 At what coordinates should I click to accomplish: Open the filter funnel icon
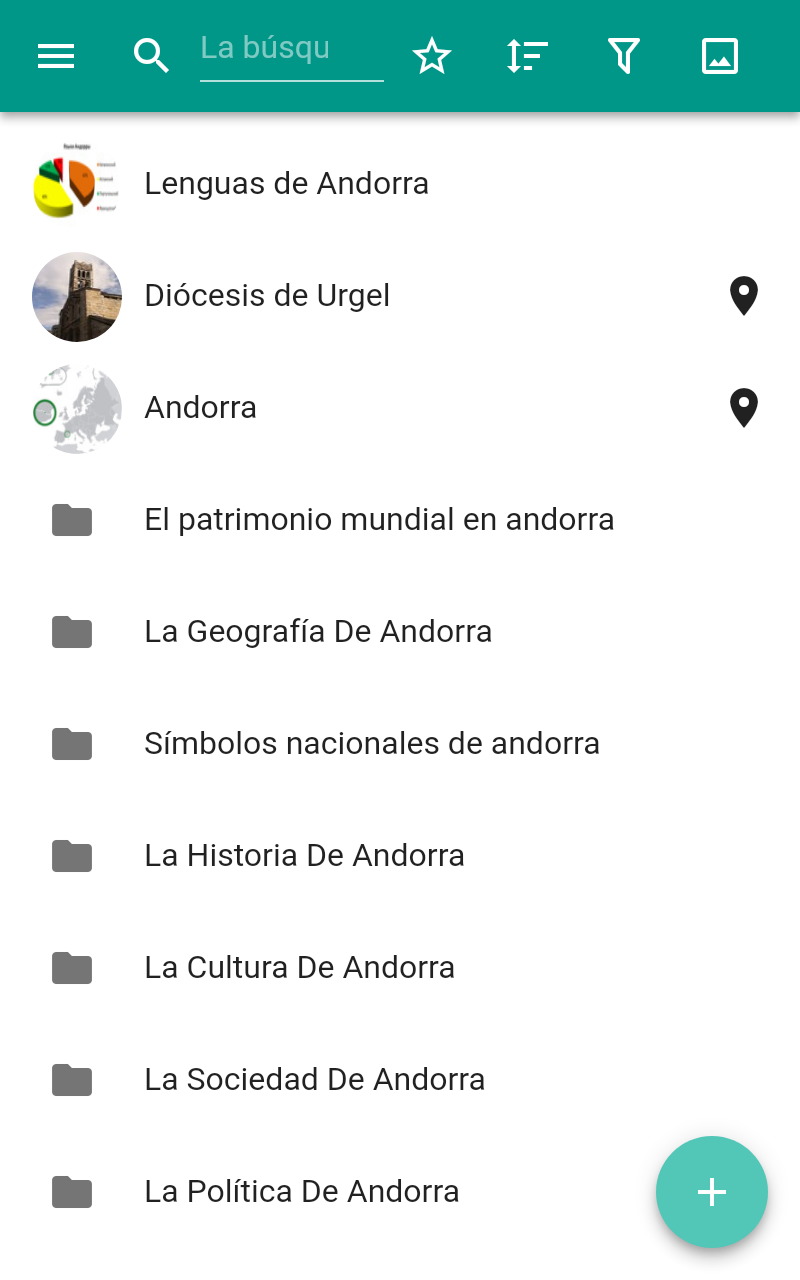coord(623,56)
